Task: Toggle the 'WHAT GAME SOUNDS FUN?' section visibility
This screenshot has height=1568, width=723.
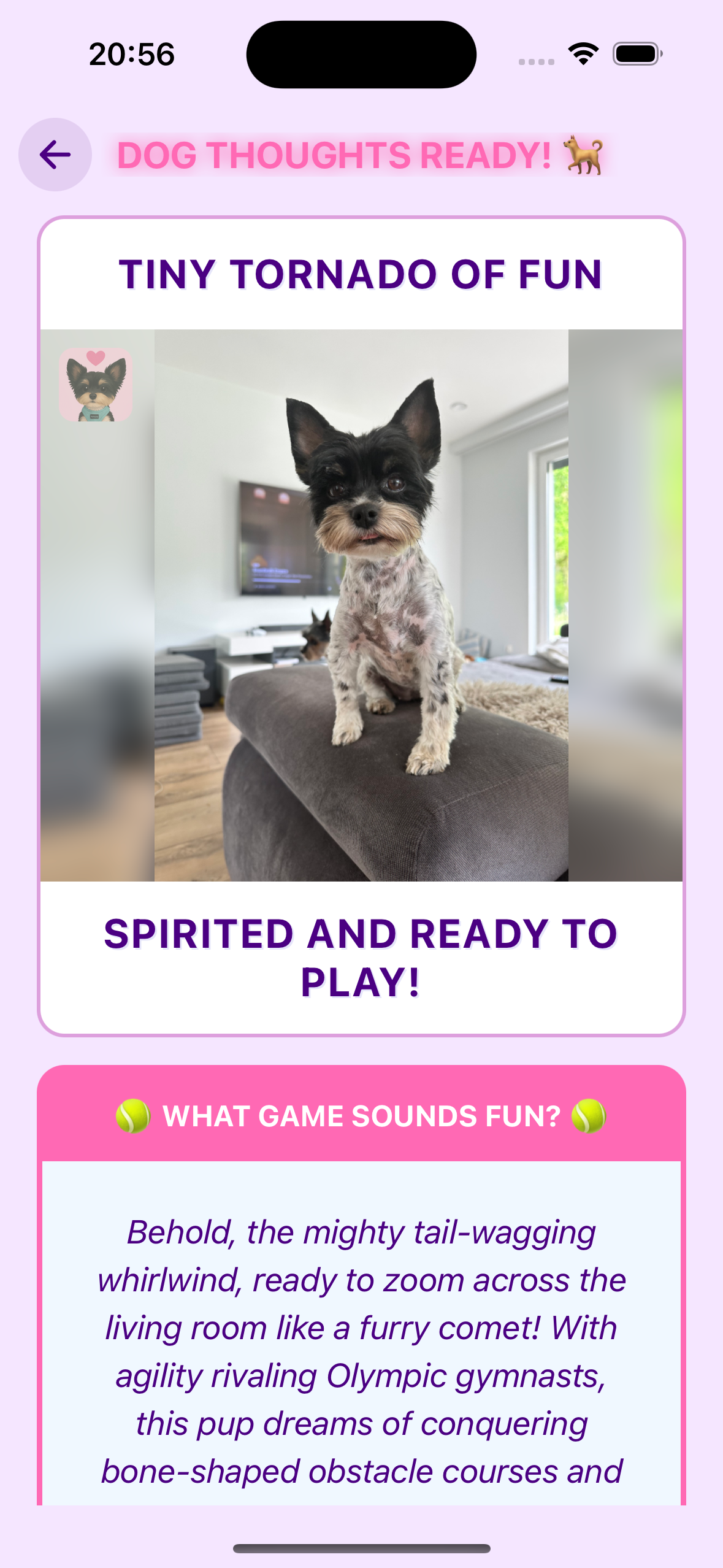Action: (x=361, y=1116)
